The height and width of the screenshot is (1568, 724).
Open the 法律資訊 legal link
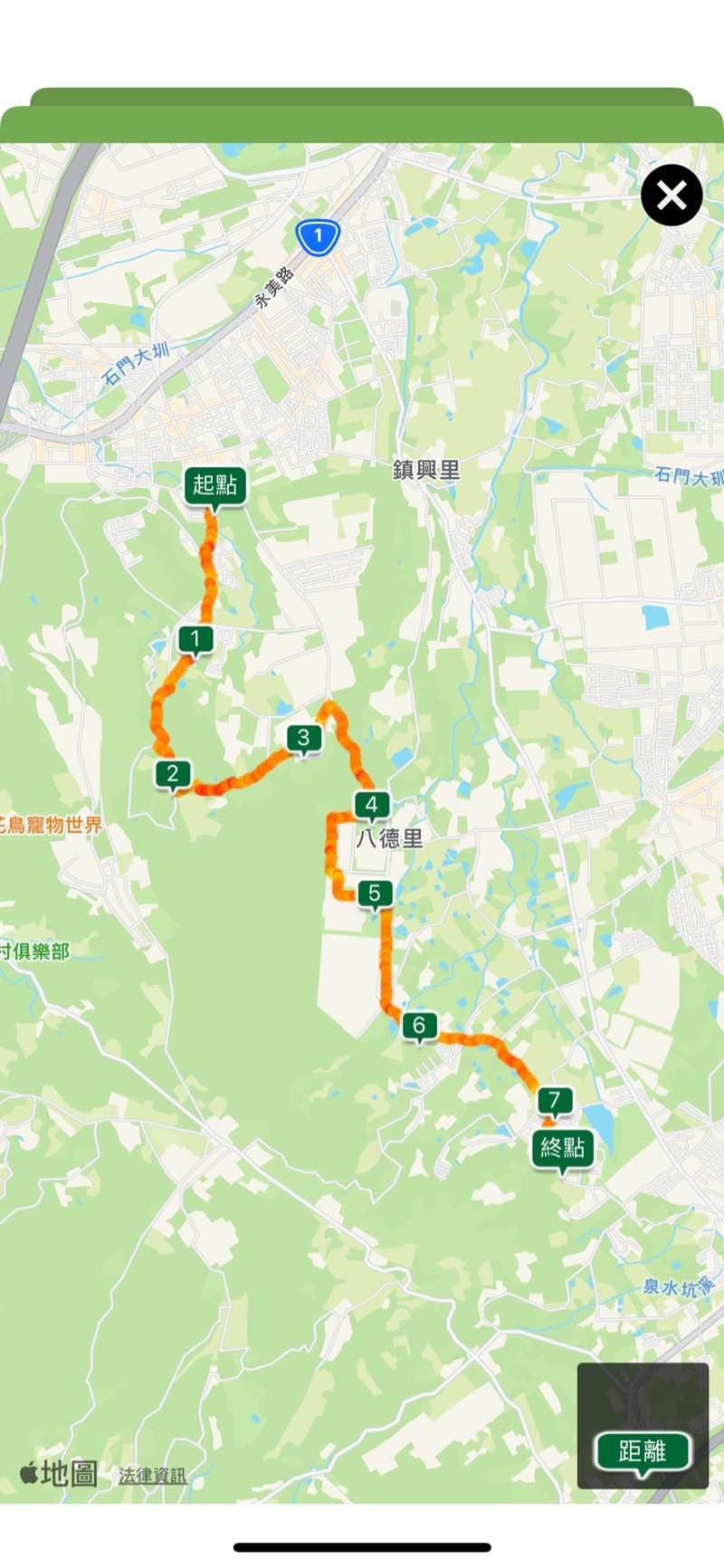tap(152, 1476)
